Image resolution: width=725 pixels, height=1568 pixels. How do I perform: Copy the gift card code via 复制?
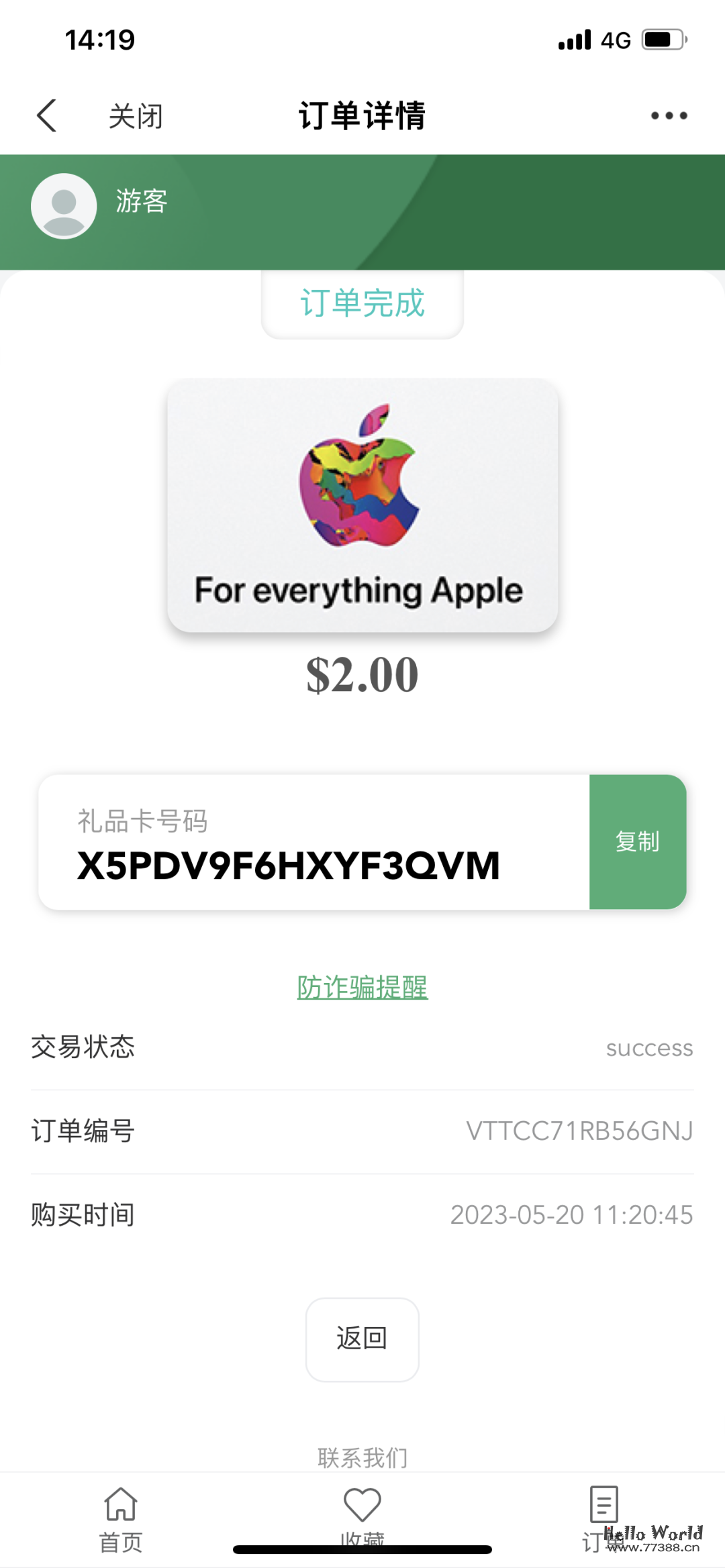pos(636,841)
